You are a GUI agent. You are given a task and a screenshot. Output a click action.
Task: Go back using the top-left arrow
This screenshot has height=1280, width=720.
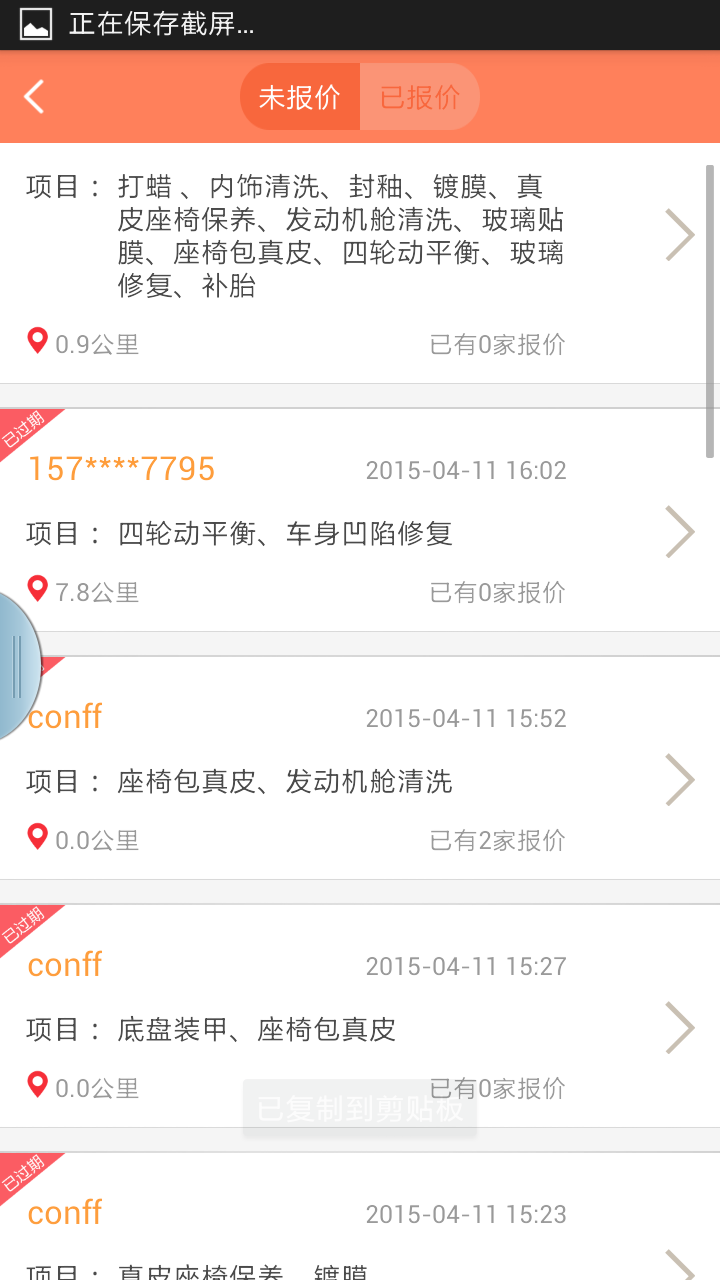(x=35, y=97)
